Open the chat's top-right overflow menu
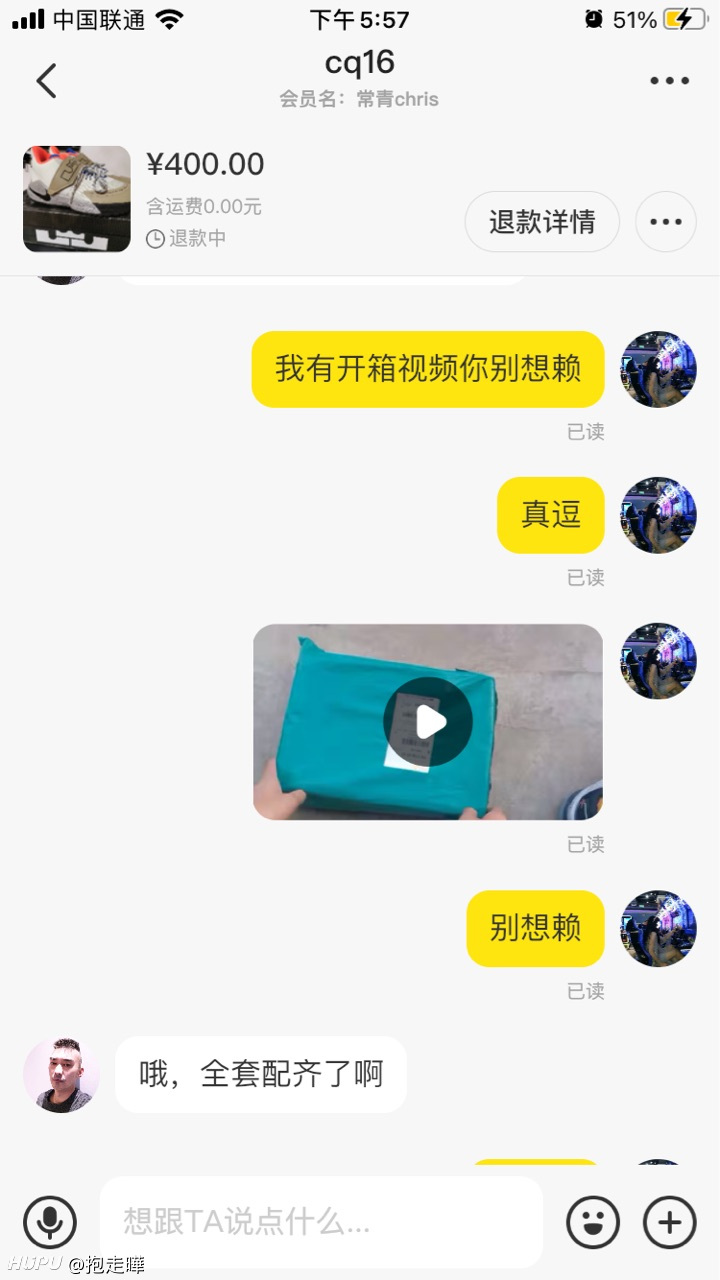The image size is (720, 1280). pyautogui.click(x=669, y=81)
